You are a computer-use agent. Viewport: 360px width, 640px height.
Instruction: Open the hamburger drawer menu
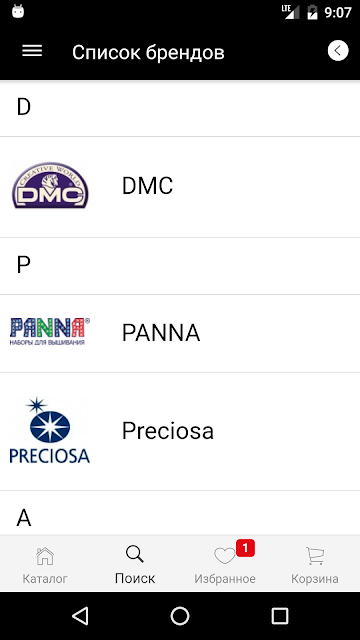point(32,51)
